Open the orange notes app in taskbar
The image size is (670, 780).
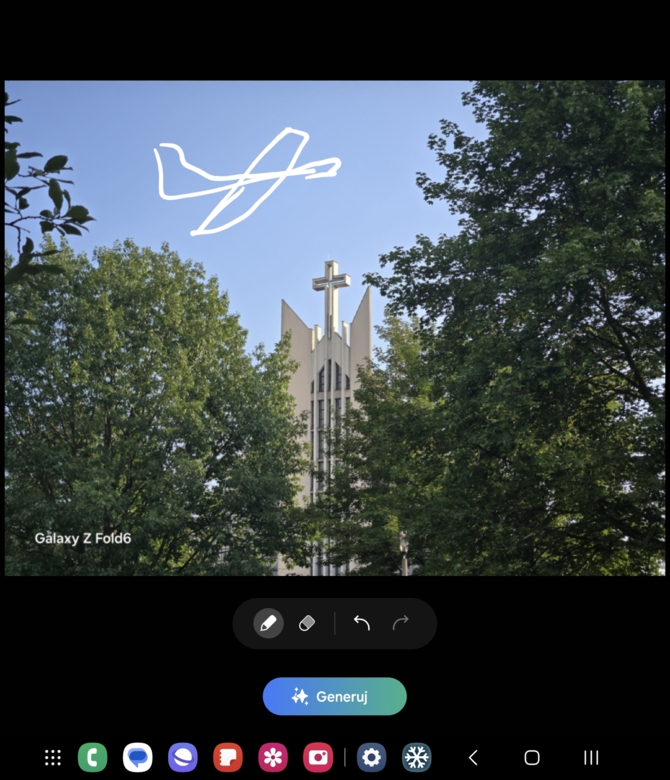(x=228, y=757)
